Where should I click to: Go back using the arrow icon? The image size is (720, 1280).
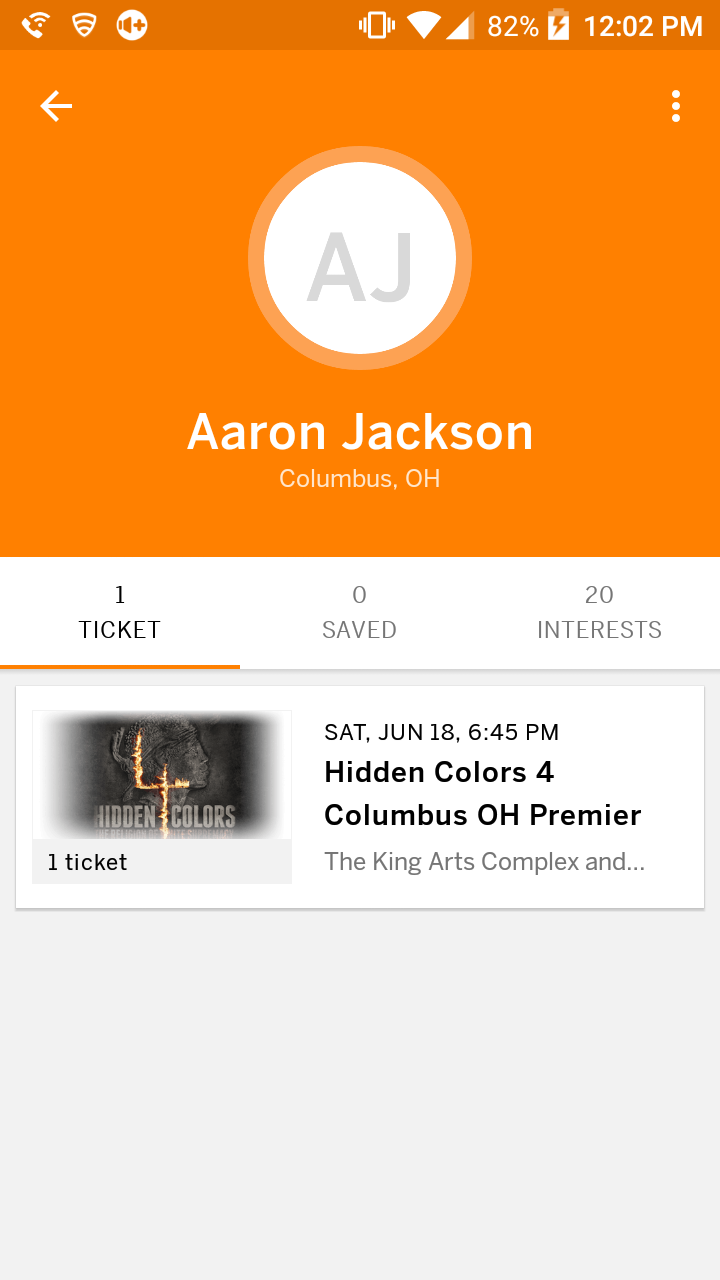[56, 106]
